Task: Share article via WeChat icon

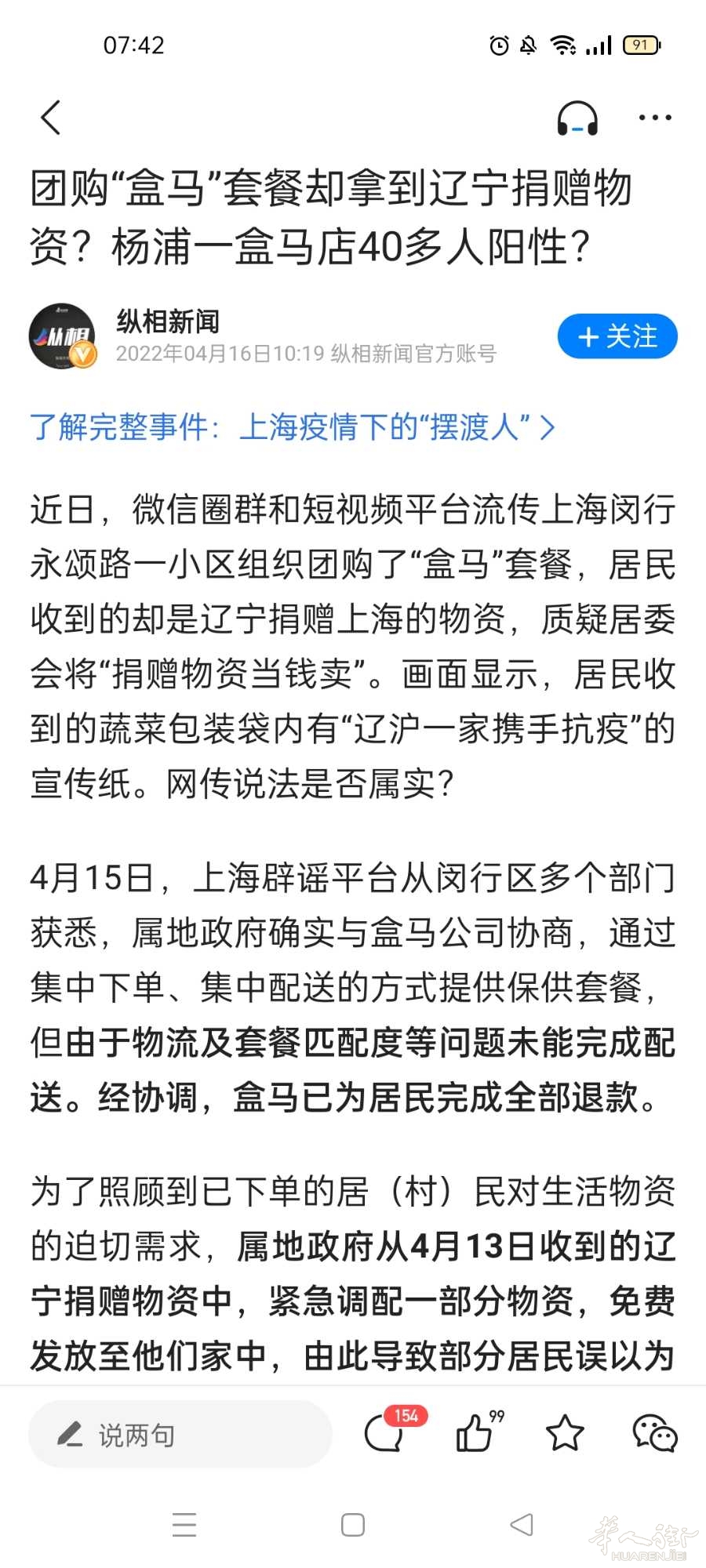Action: coord(655,1433)
